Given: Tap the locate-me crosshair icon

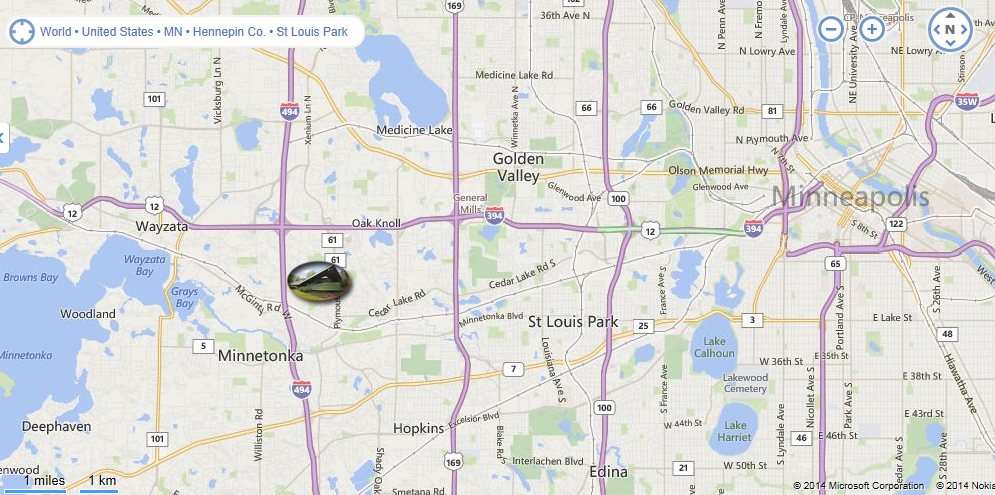Looking at the screenshot, I should (x=21, y=31).
